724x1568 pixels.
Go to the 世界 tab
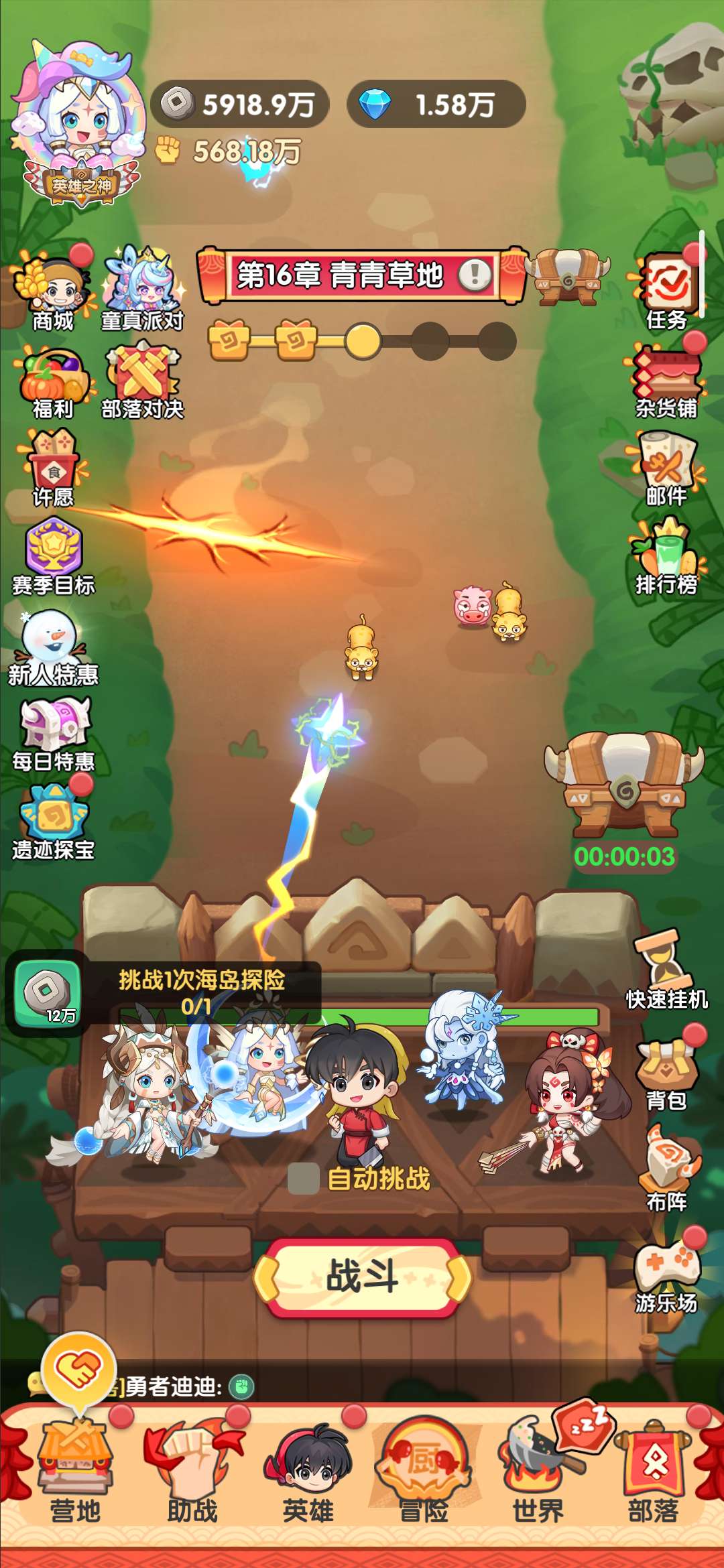[x=538, y=1473]
